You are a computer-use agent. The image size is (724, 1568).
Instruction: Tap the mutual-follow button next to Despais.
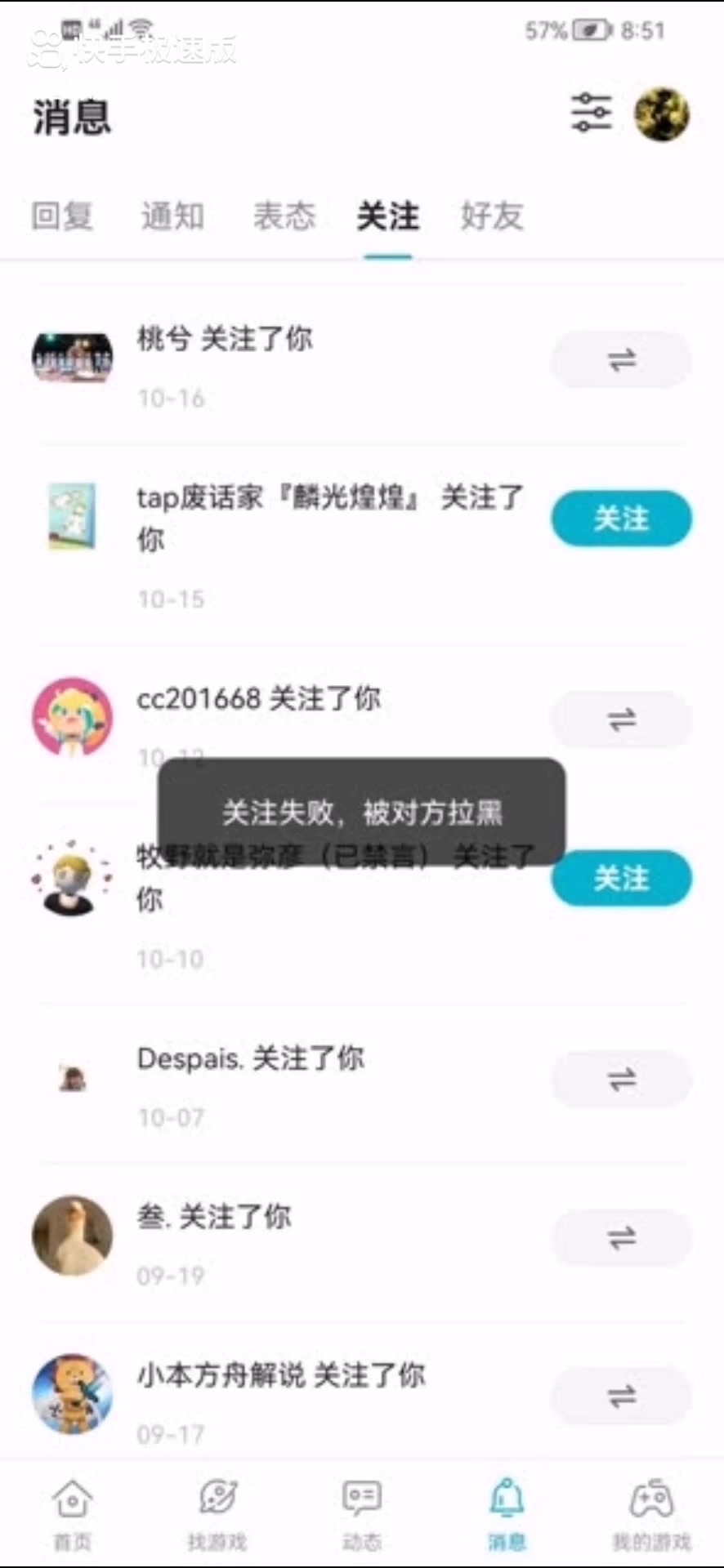click(621, 1080)
